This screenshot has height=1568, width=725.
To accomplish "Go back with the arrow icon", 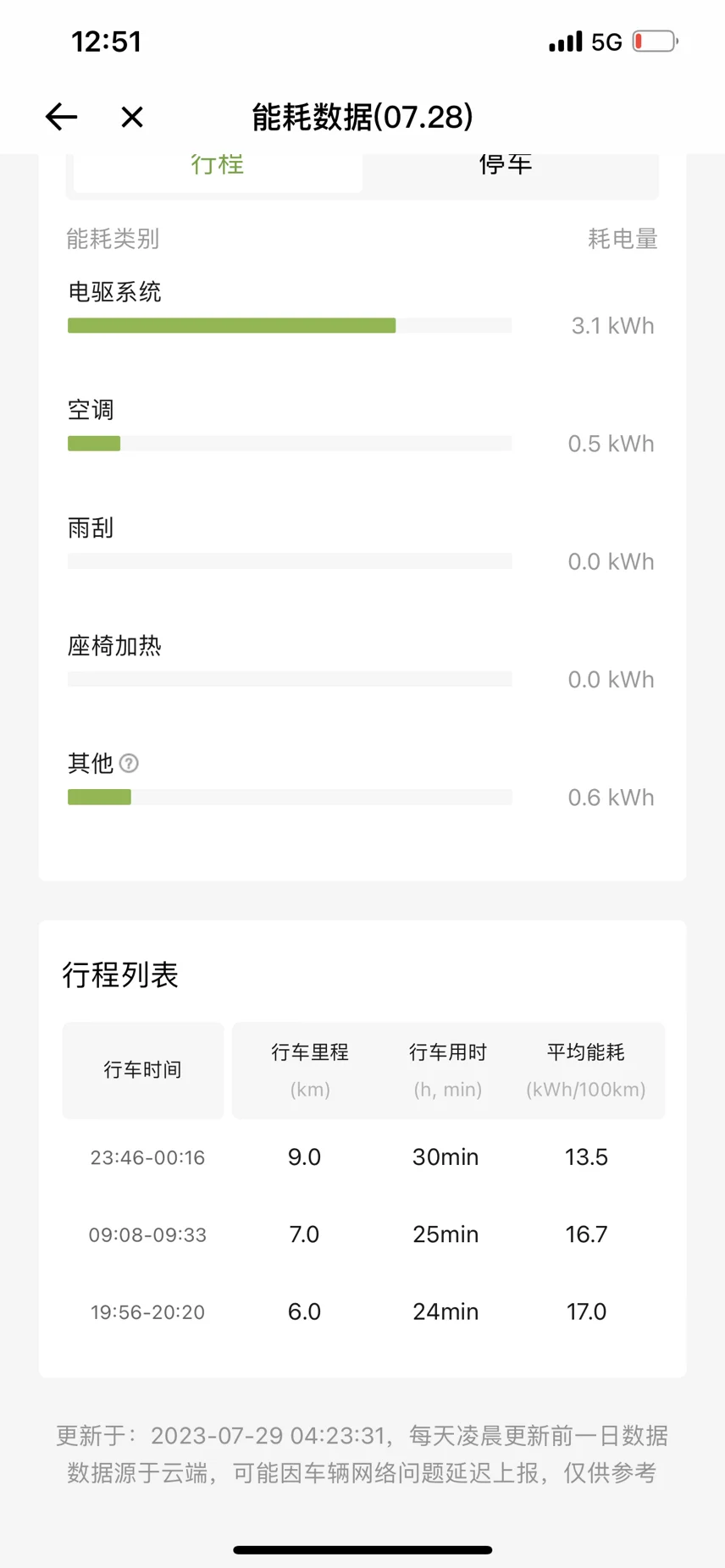I will (61, 117).
